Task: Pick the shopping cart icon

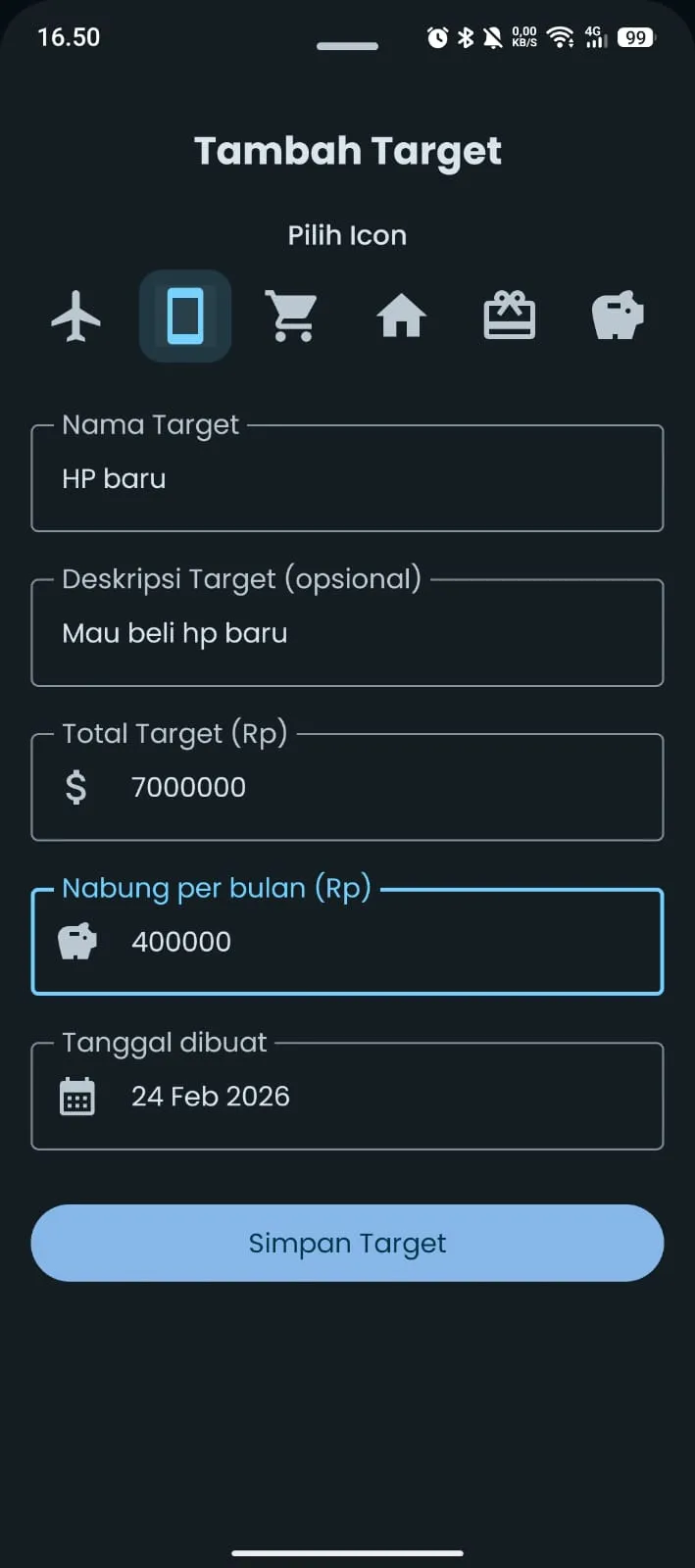Action: pos(293,317)
